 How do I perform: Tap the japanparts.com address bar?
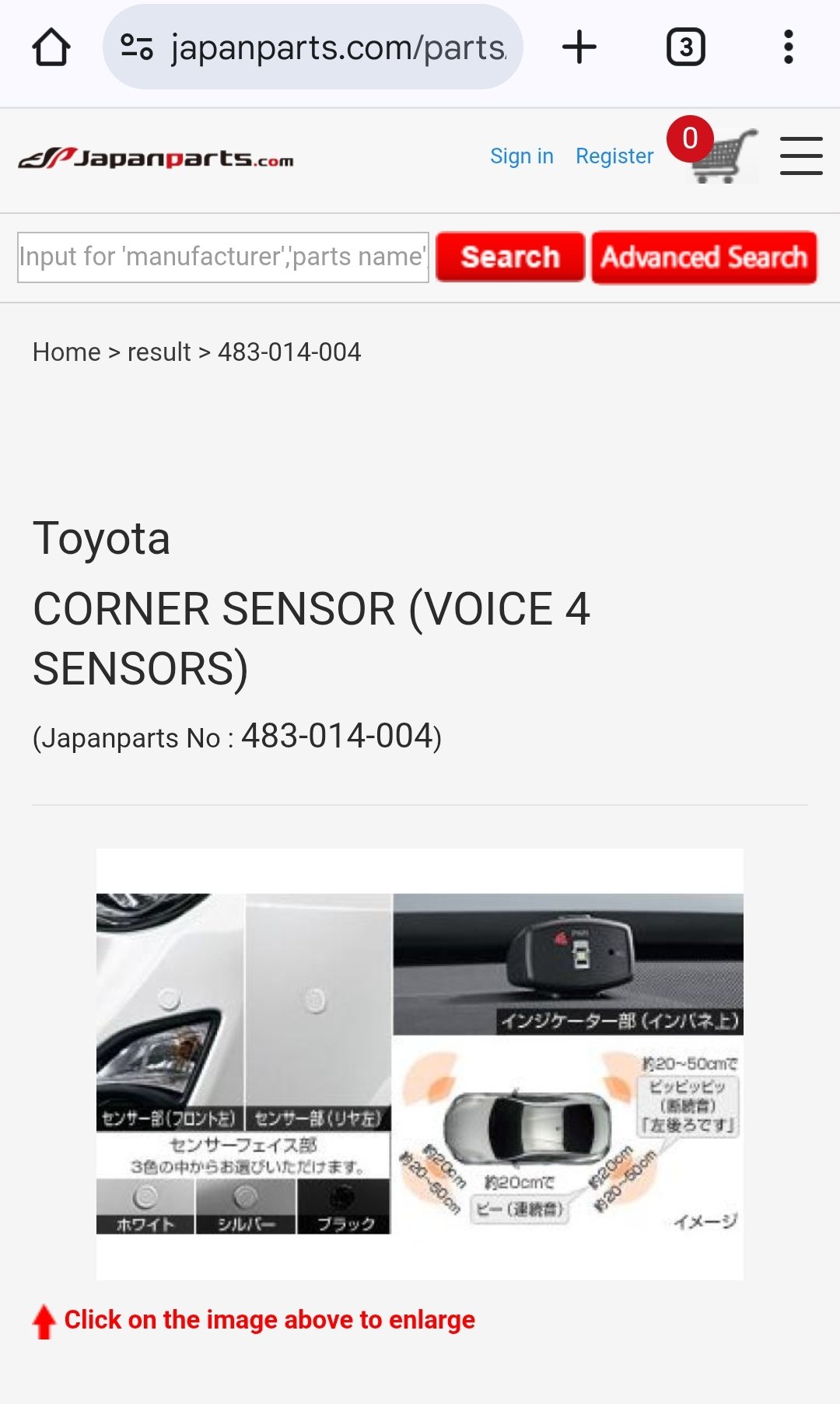tap(313, 47)
